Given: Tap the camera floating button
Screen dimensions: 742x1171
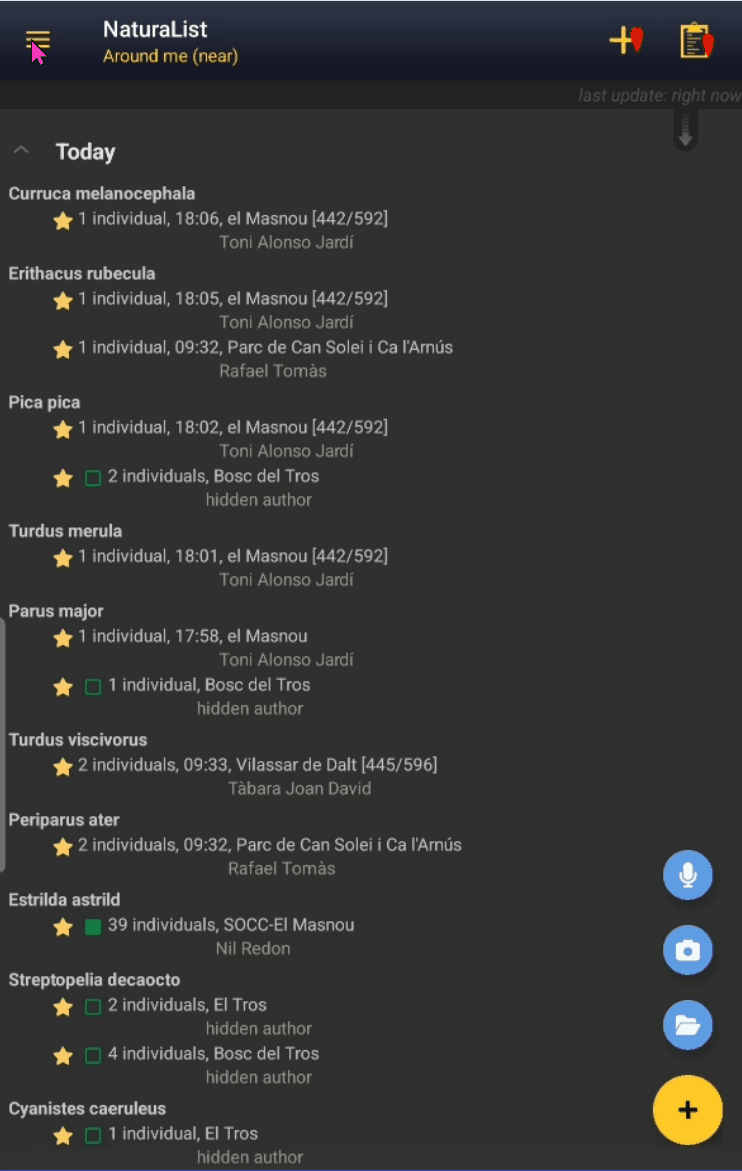Looking at the screenshot, I should (687, 950).
